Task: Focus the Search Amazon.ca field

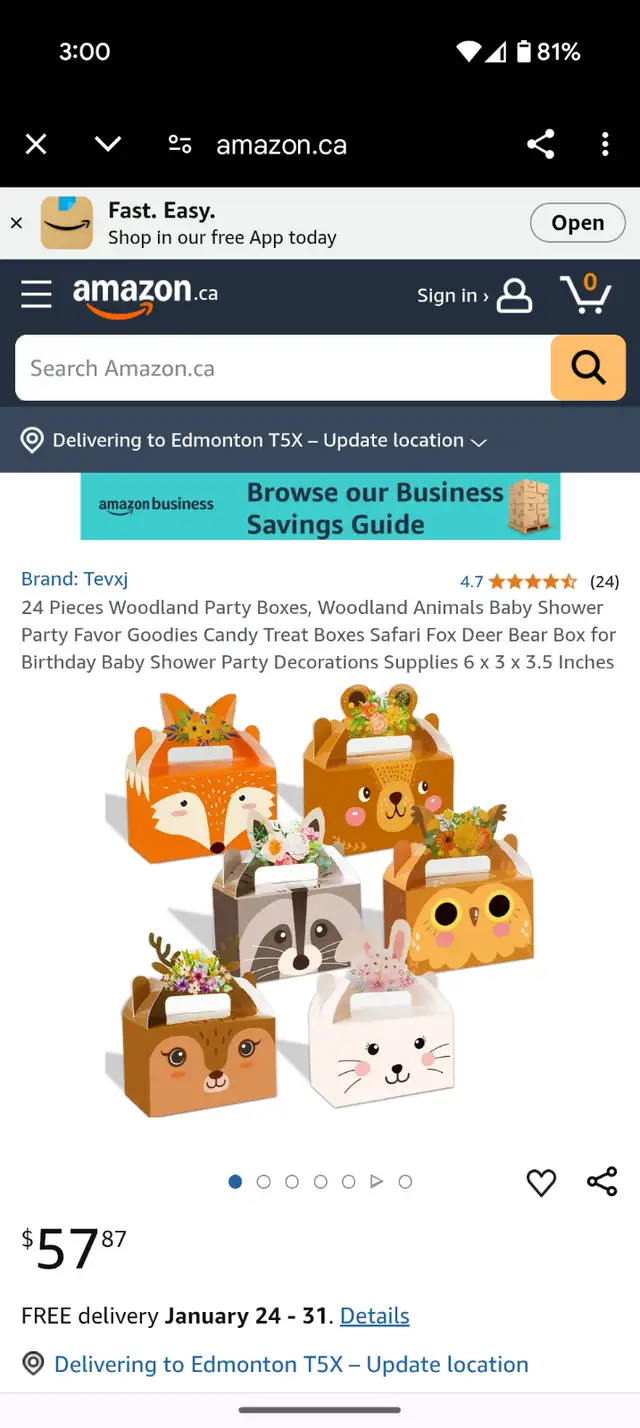Action: (x=283, y=368)
